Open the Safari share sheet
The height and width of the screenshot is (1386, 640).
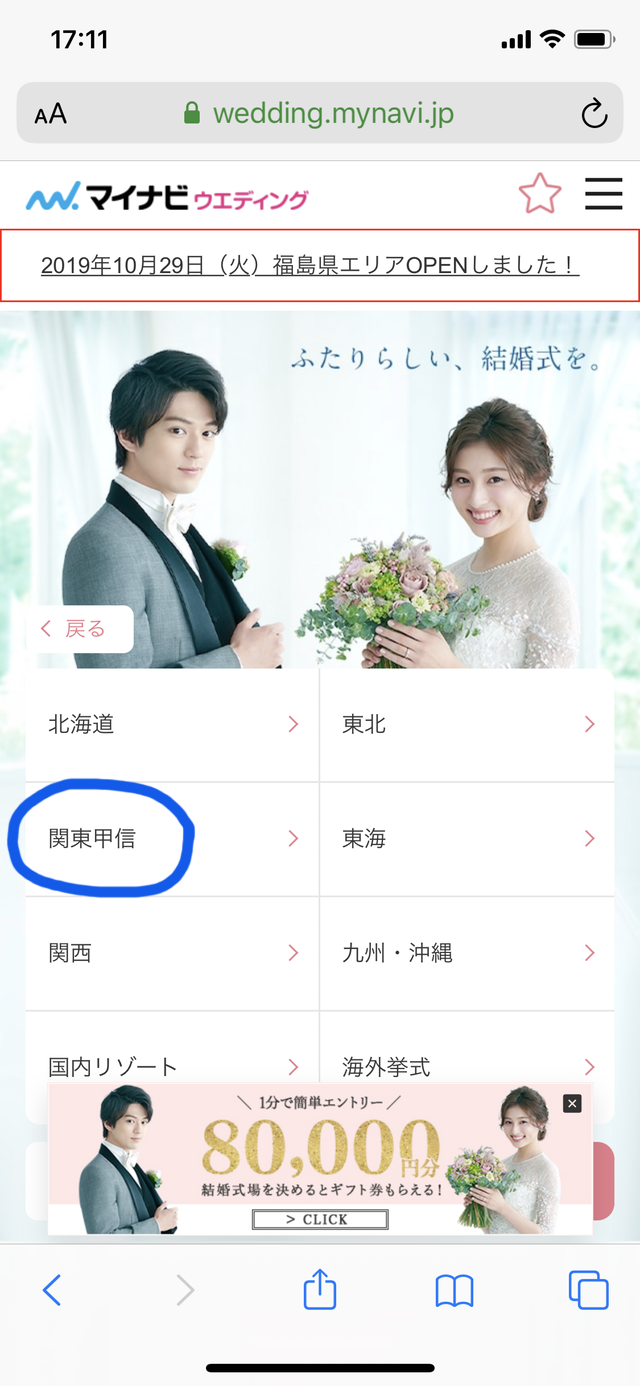pos(319,1291)
